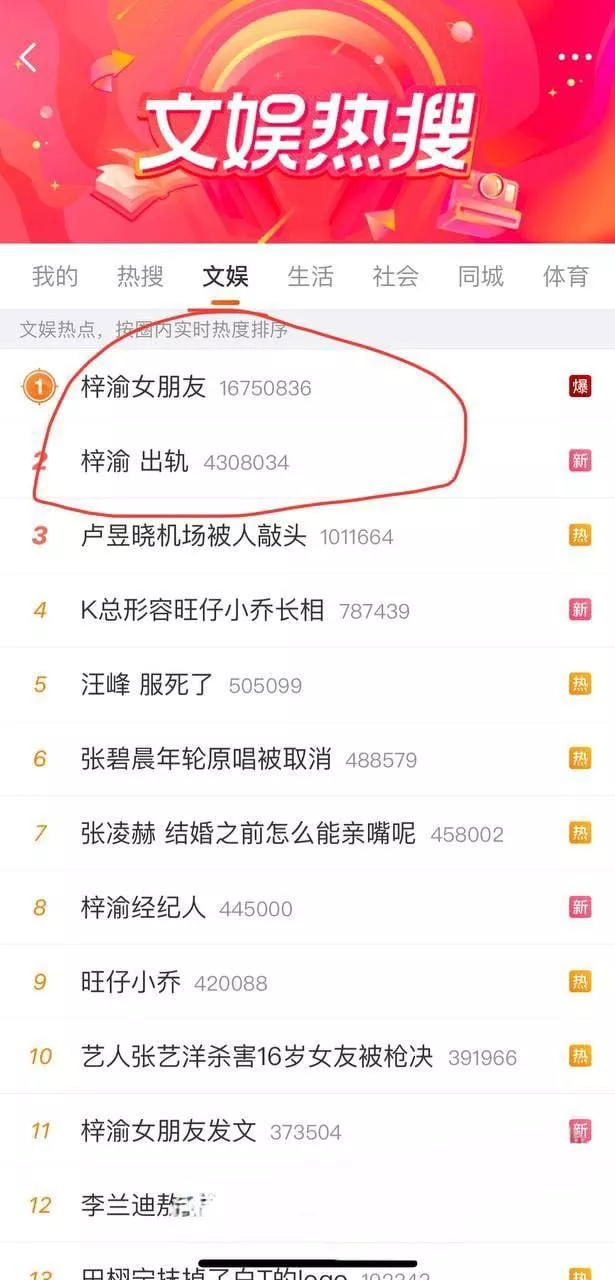Switch to the 我的 tab
The image size is (615, 1280).
tap(55, 276)
